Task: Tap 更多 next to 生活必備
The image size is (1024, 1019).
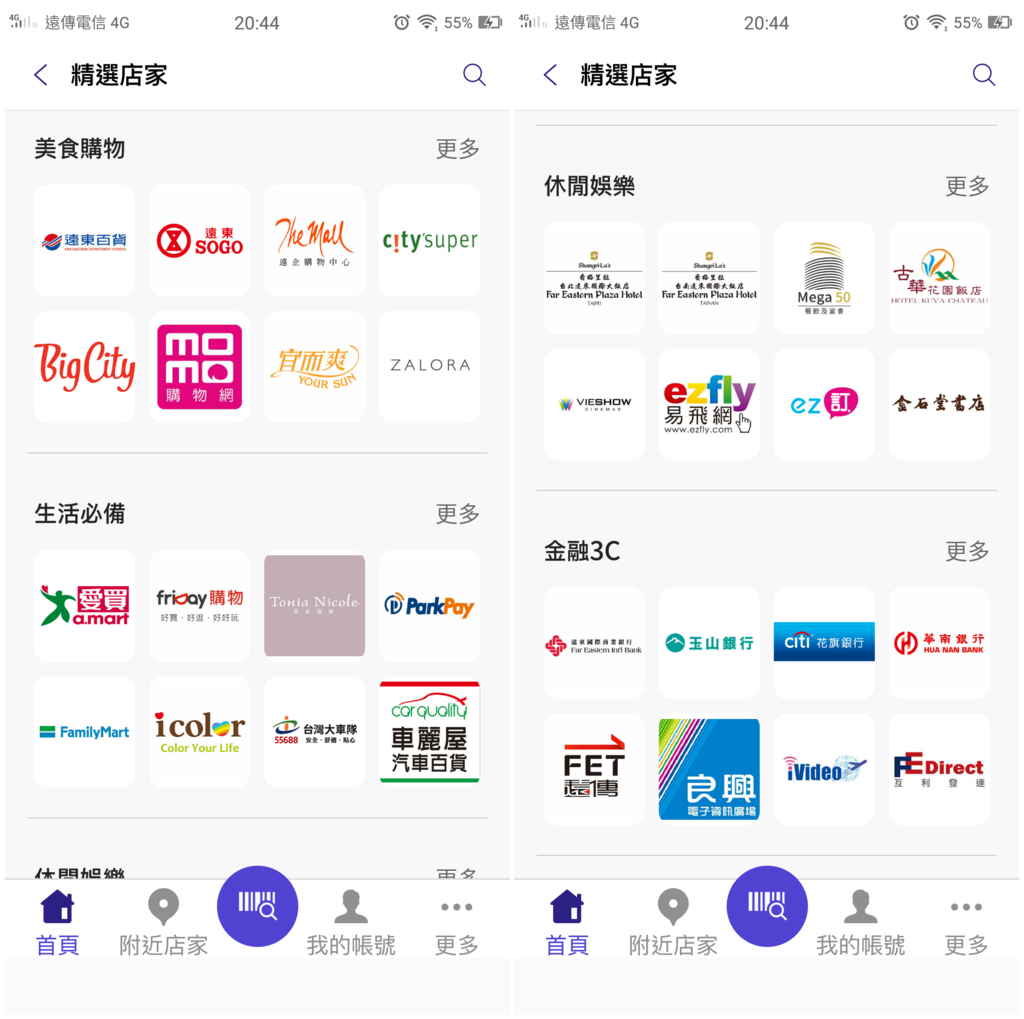Action: click(x=457, y=514)
